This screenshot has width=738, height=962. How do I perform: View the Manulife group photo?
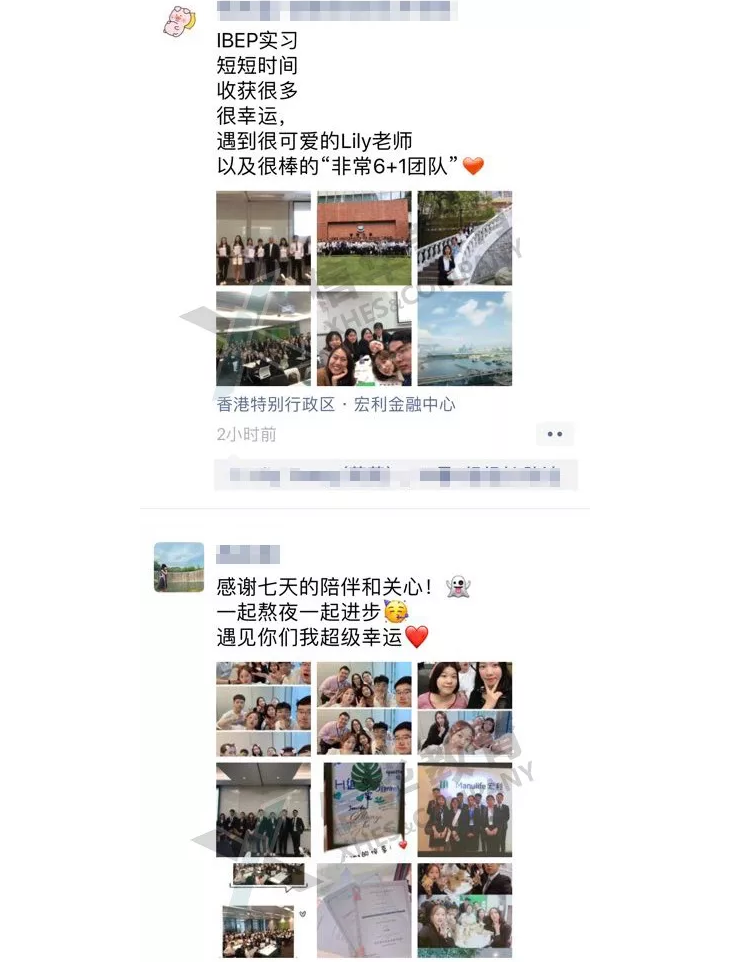tap(464, 809)
